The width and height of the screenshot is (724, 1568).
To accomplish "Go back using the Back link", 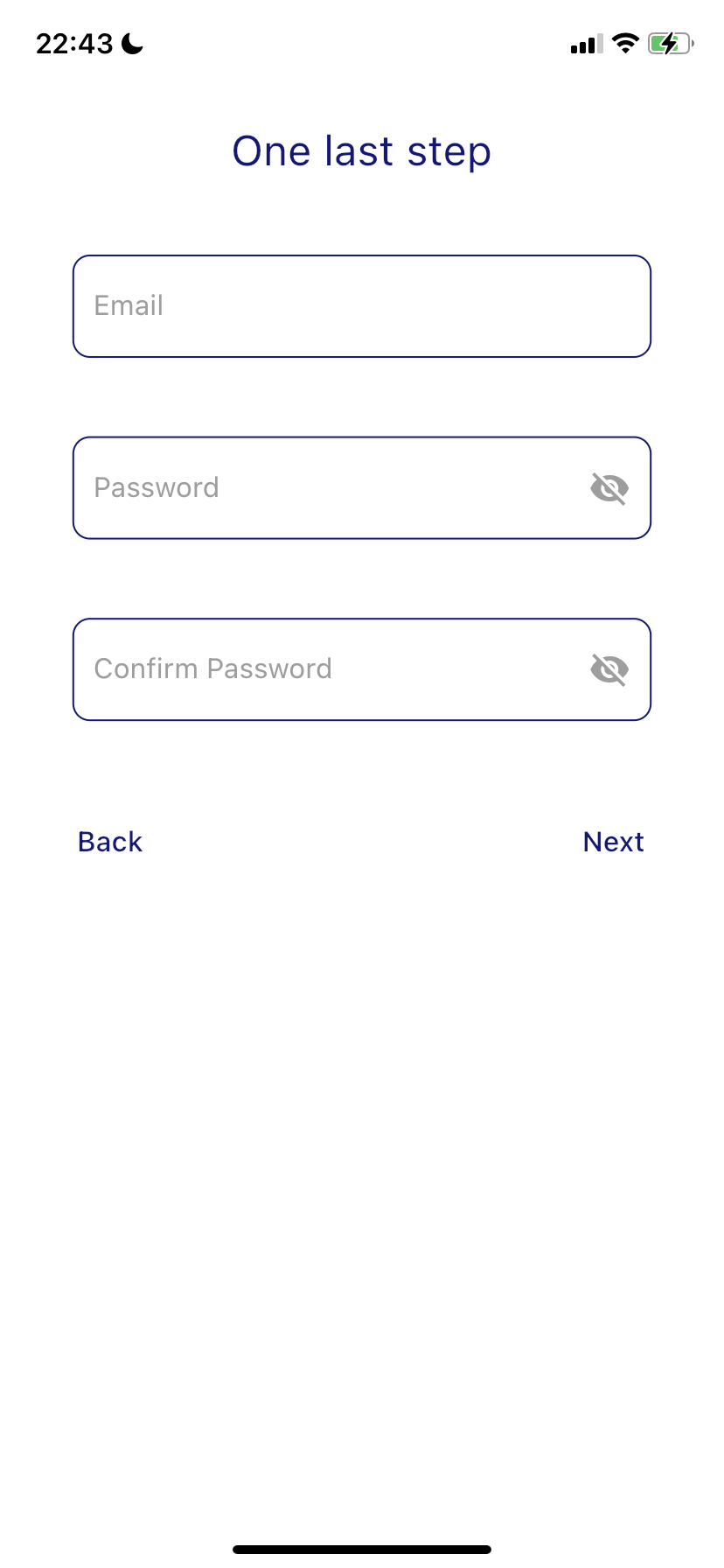I will (x=108, y=842).
